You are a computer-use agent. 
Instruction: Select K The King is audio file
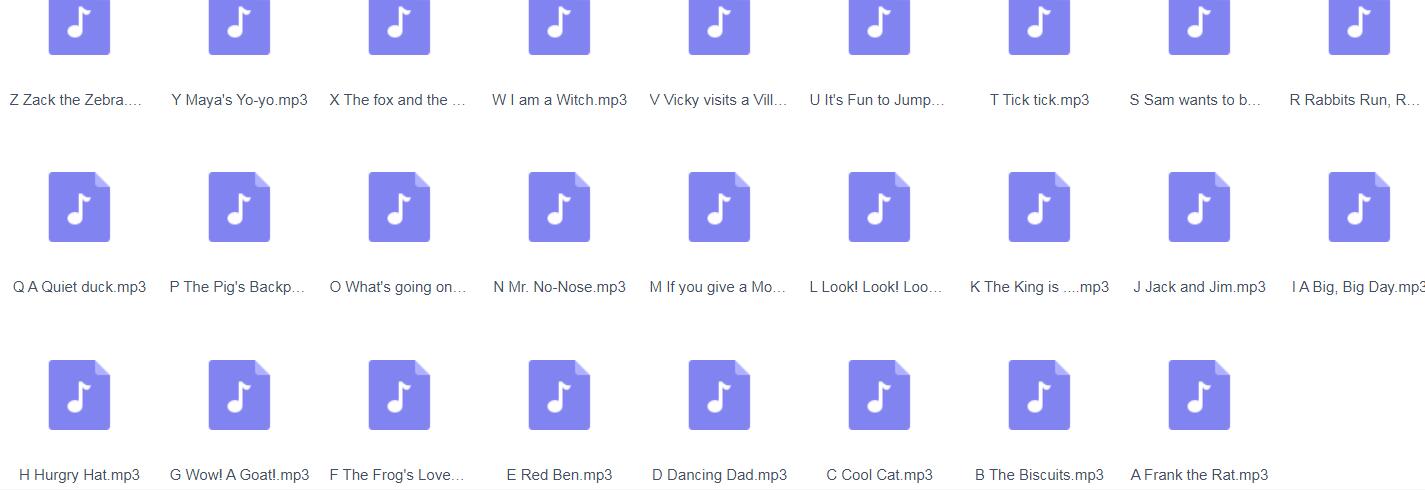pyautogui.click(x=1039, y=207)
